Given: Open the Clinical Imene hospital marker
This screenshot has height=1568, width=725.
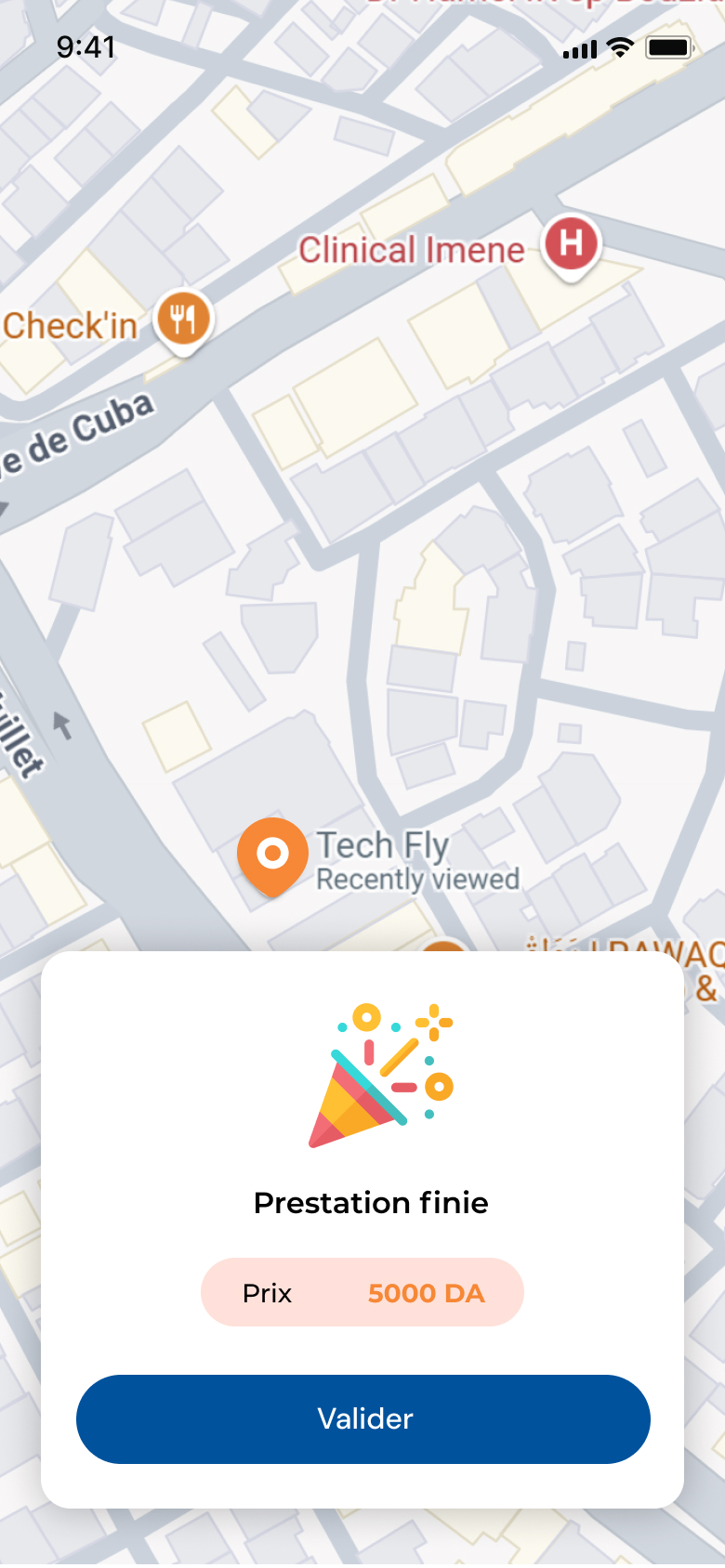Looking at the screenshot, I should pyautogui.click(x=571, y=244).
